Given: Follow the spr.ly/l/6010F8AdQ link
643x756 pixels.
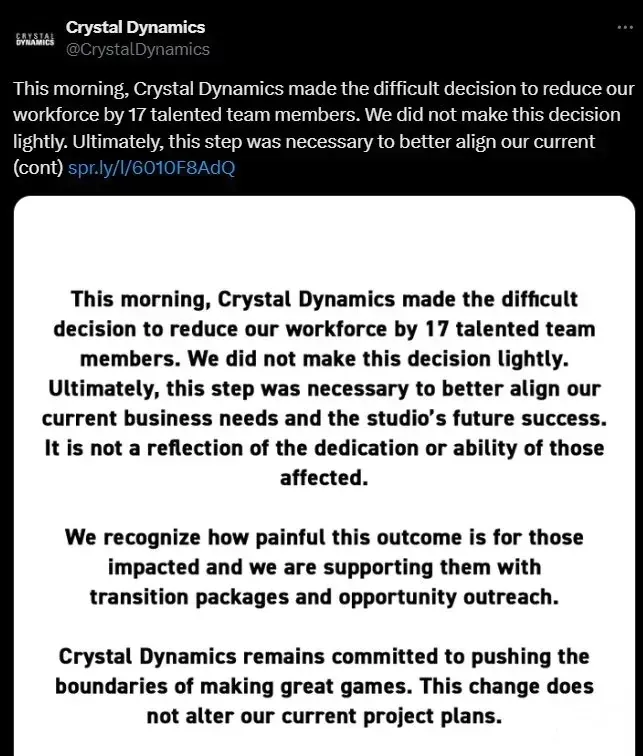Looking at the screenshot, I should click(x=151, y=167).
